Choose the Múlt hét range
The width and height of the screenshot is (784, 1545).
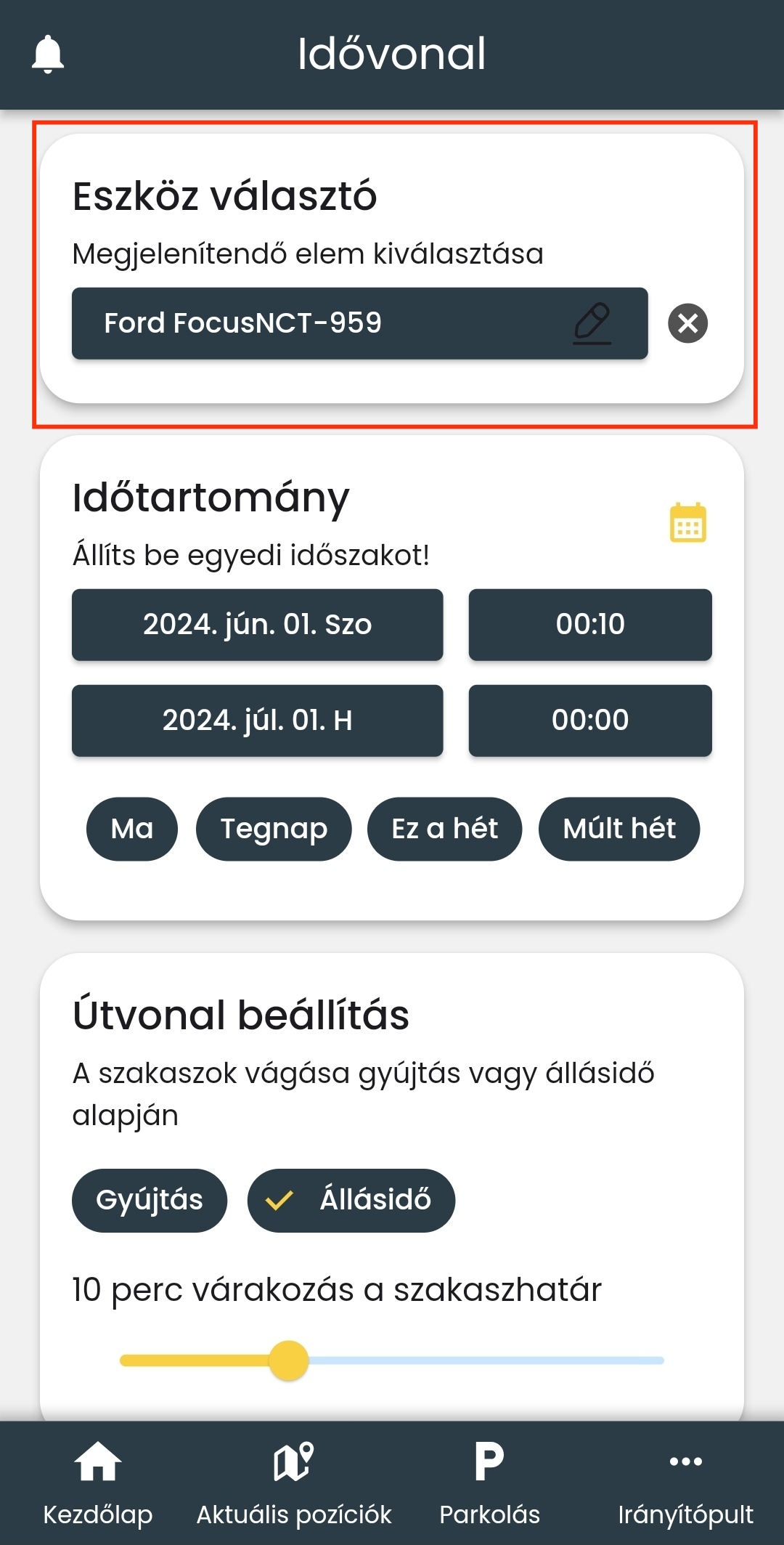click(618, 829)
